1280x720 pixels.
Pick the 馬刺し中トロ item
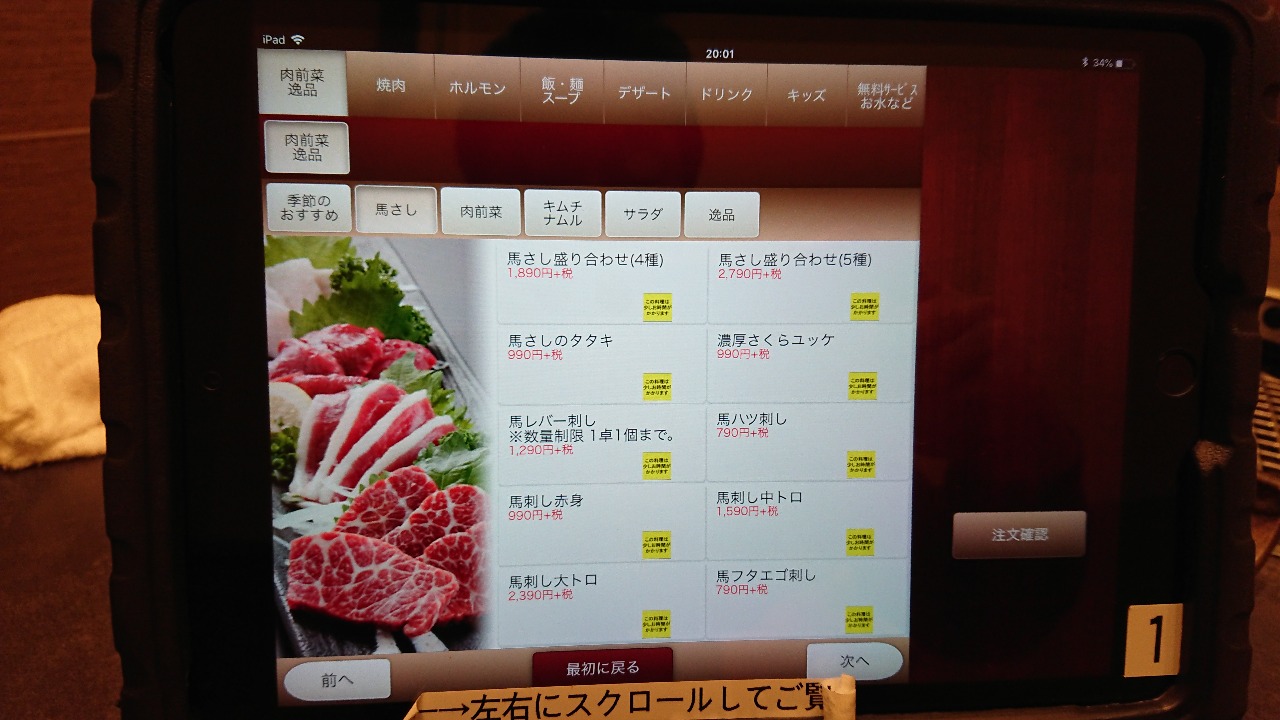point(810,520)
